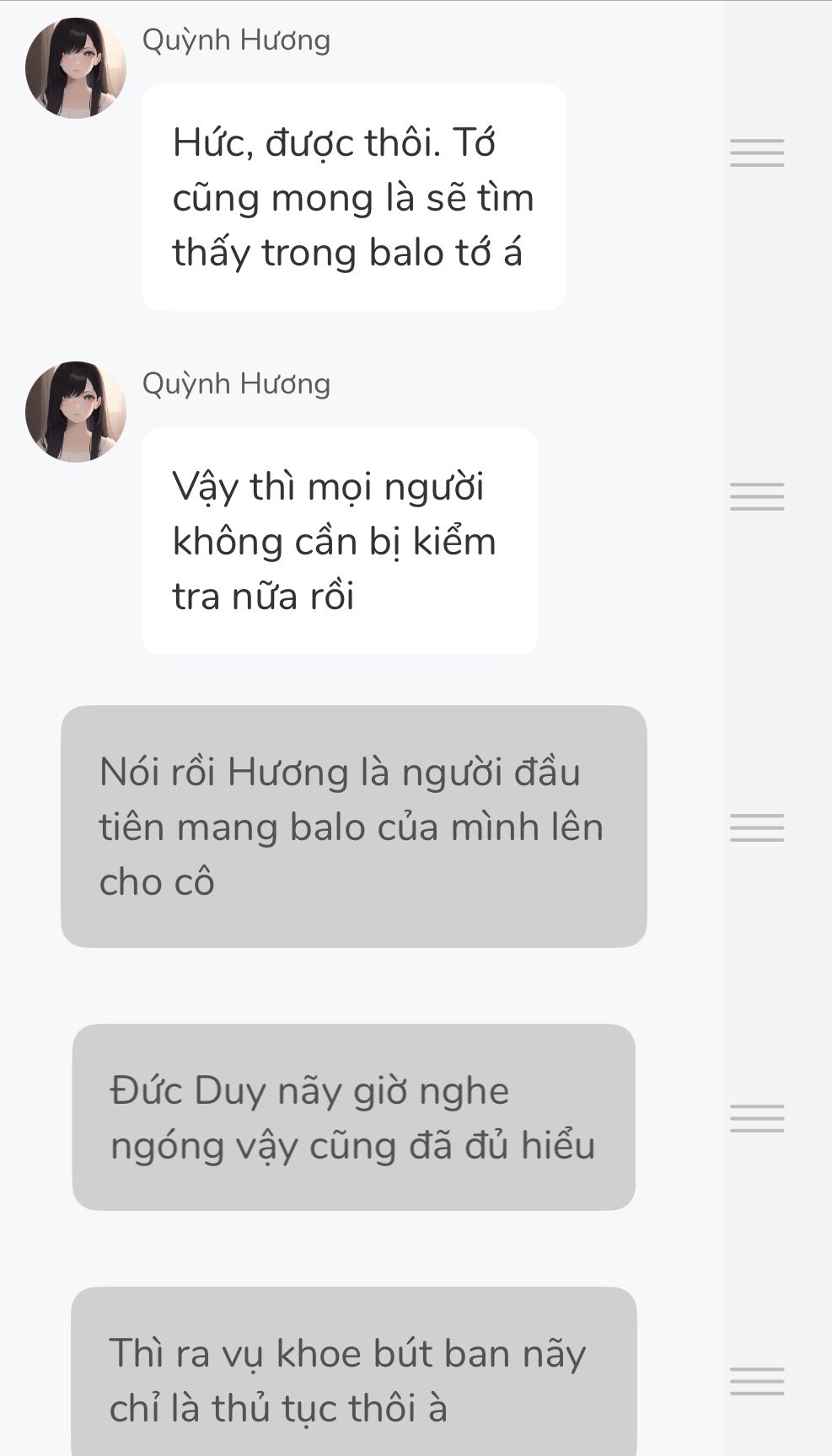Select the 'Đức Duy nãy giờ nghe ngóng' block

point(353,1116)
